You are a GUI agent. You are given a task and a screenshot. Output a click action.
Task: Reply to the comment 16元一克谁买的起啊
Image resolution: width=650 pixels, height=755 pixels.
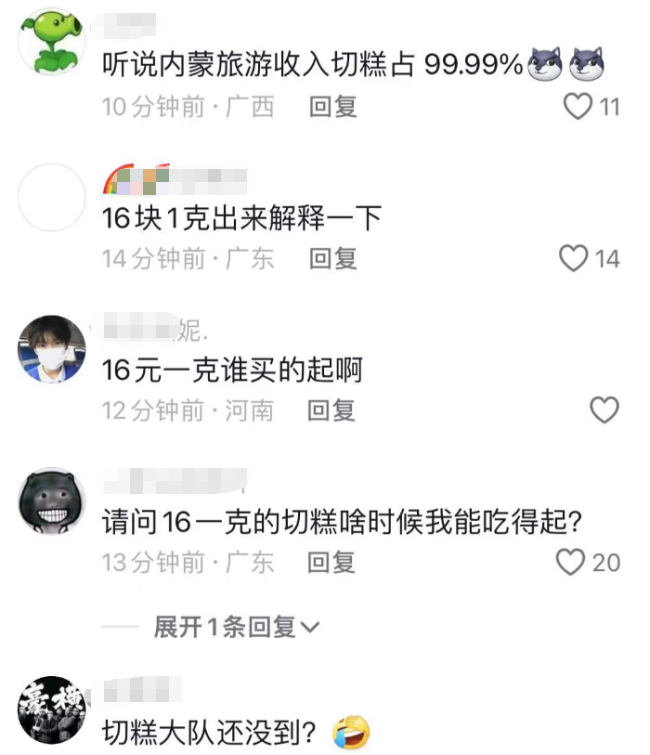332,410
